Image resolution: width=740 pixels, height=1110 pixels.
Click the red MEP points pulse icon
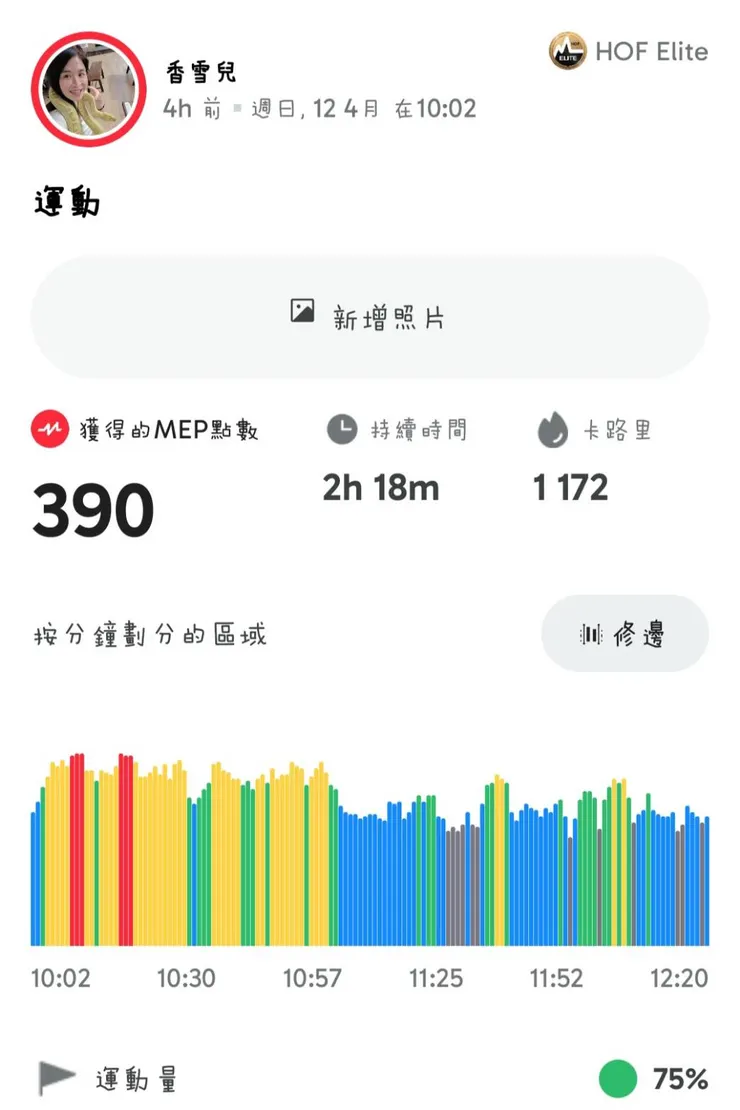[x=50, y=428]
